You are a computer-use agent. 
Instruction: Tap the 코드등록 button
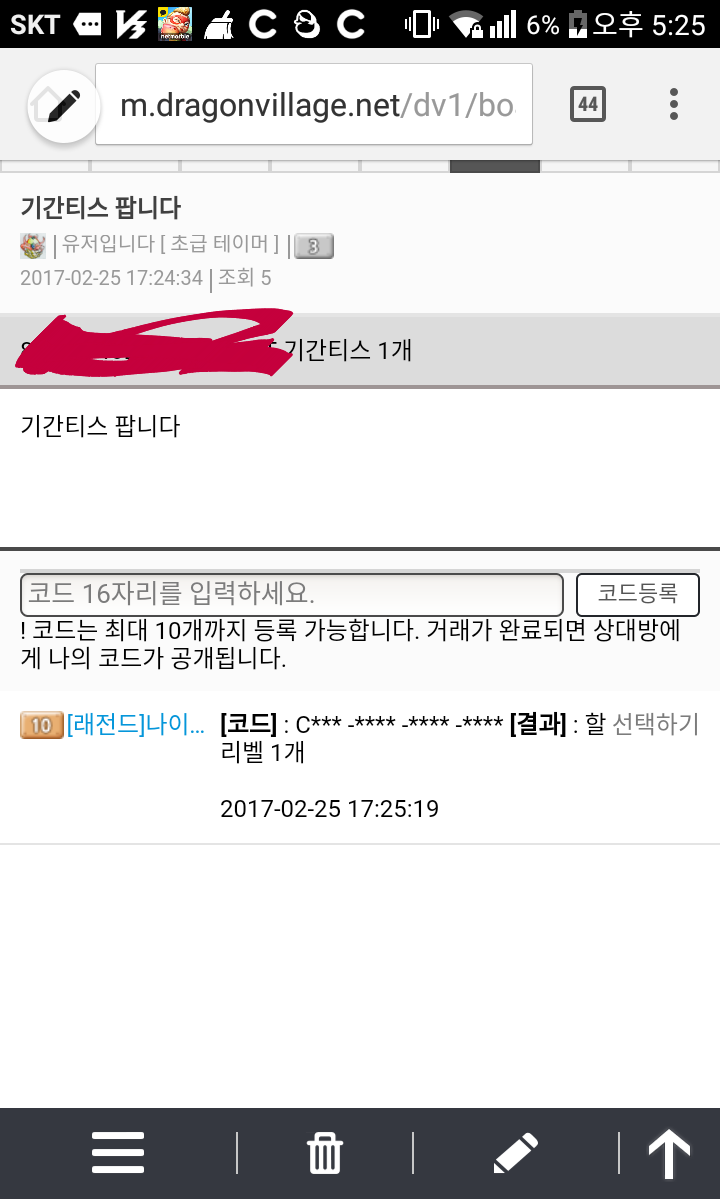click(x=637, y=594)
